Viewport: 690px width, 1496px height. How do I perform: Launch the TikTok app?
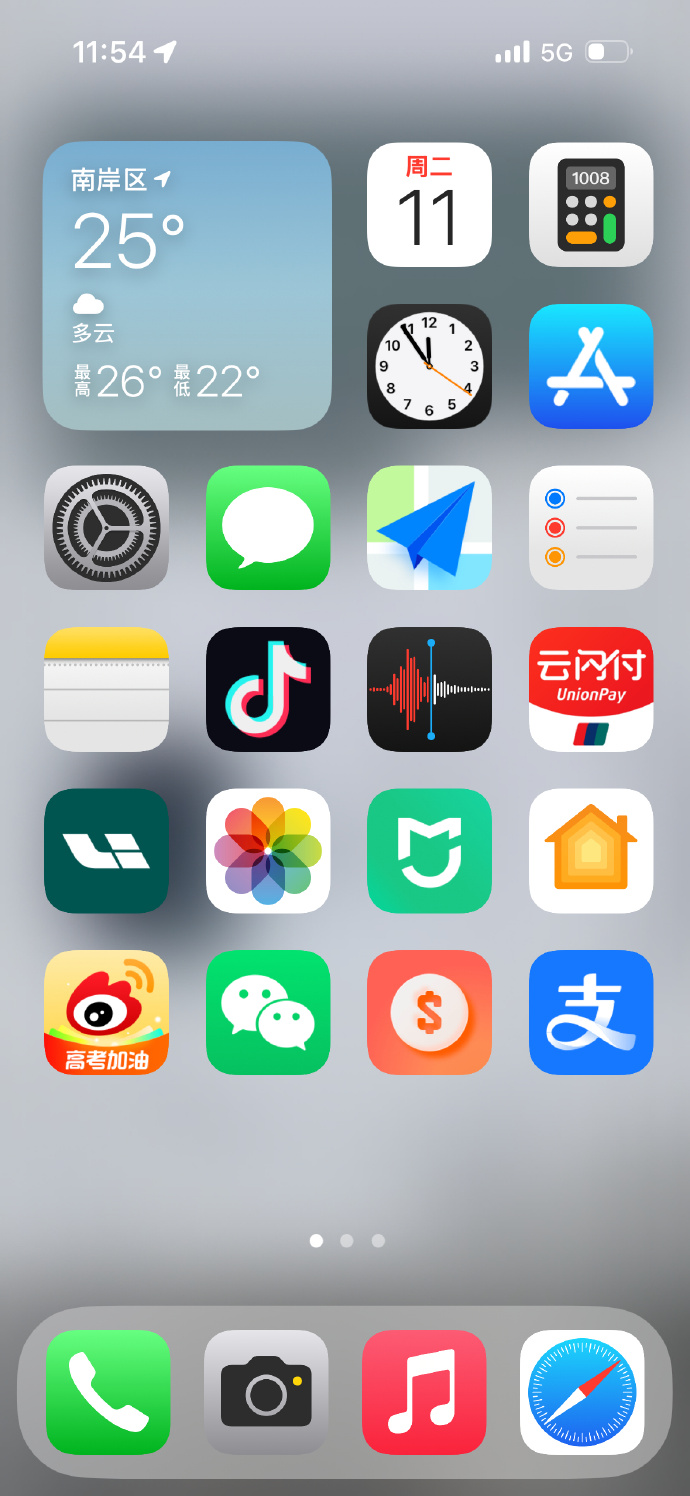(x=268, y=689)
